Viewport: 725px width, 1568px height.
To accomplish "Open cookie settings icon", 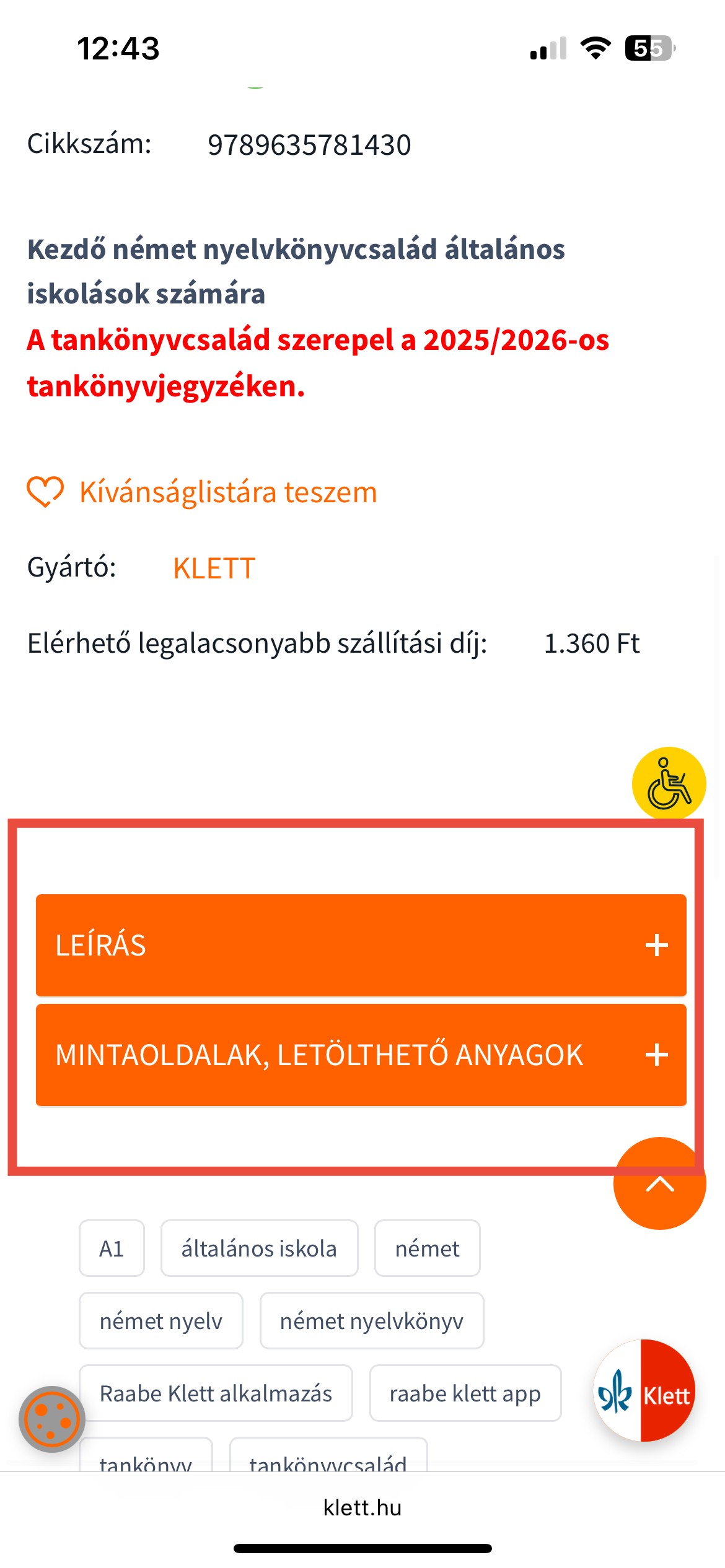I will tap(52, 1419).
